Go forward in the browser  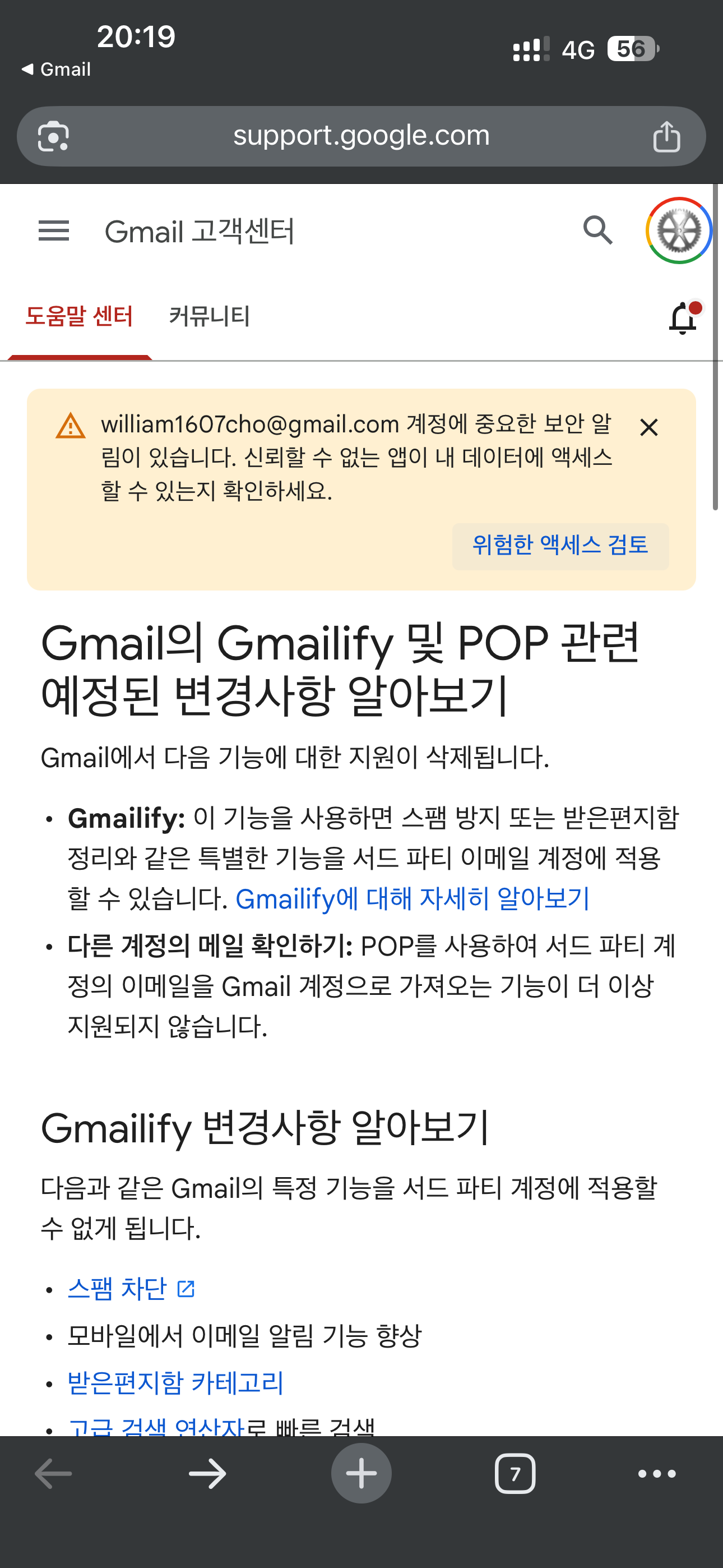[x=207, y=1474]
